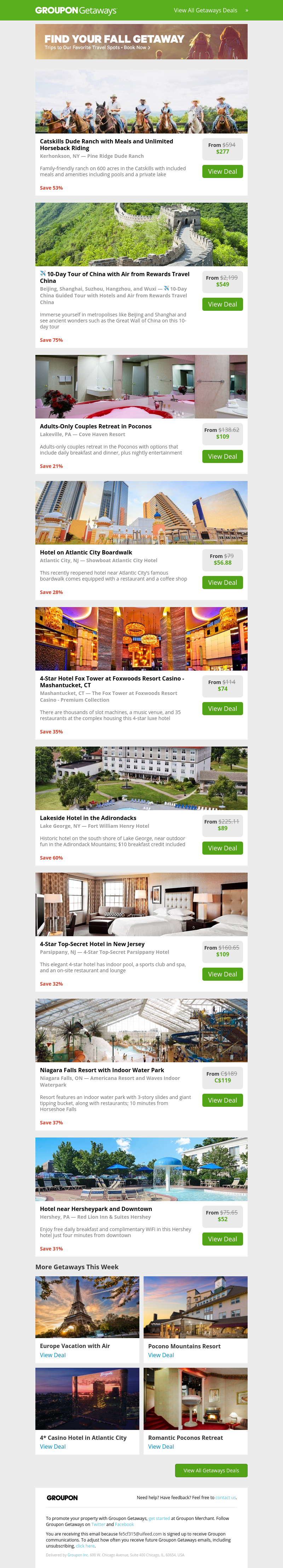View Deal for Hotel on Atlantic City Boardwalk
The width and height of the screenshot is (283, 1568).
[x=222, y=582]
